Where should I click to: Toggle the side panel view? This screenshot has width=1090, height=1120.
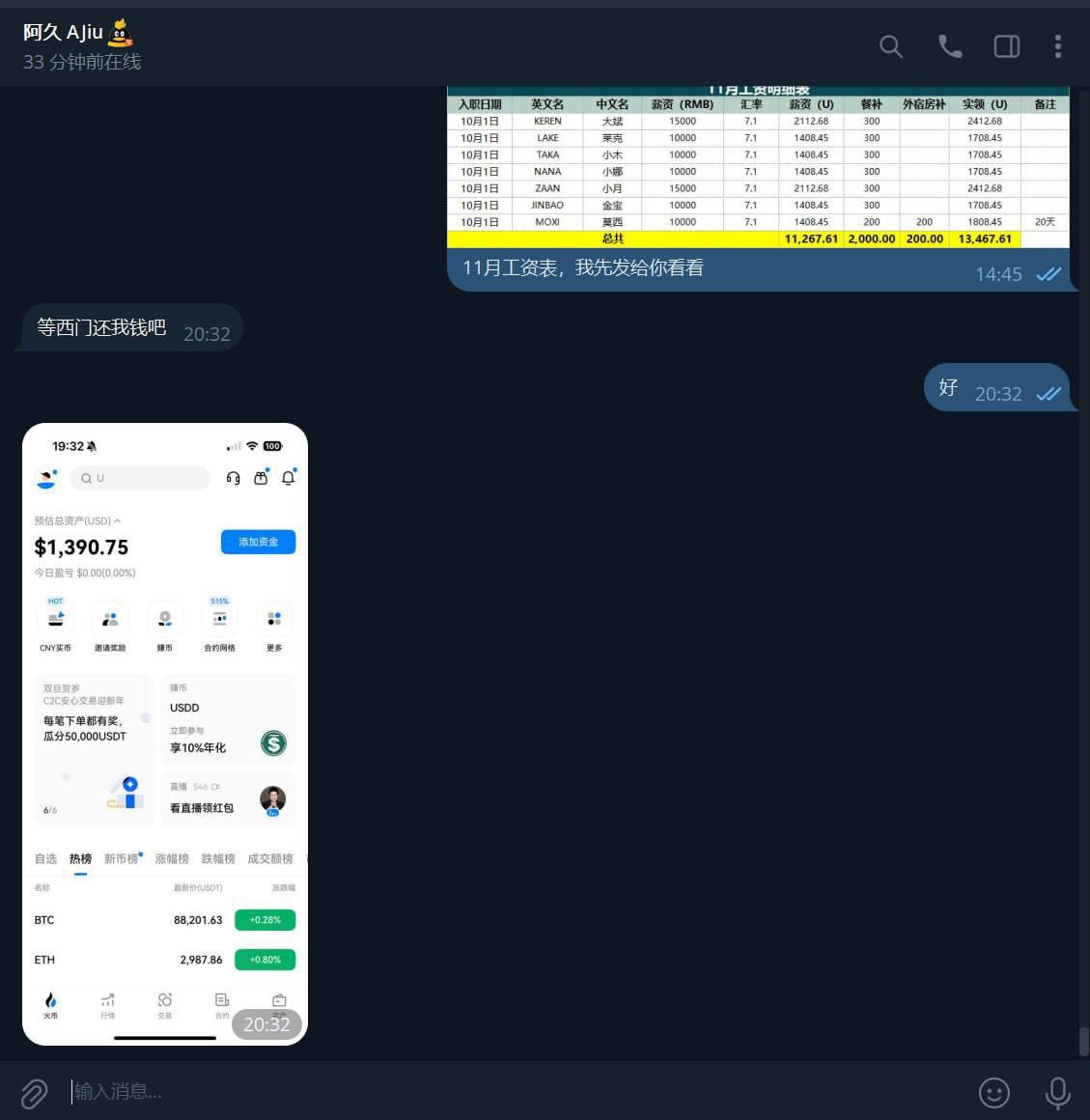click(1006, 46)
